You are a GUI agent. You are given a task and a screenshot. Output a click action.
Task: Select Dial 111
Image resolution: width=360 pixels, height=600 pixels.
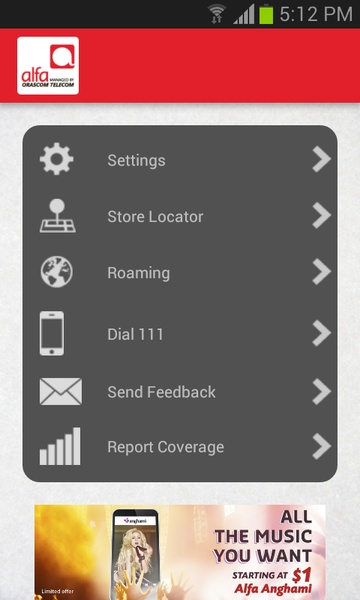click(x=180, y=334)
